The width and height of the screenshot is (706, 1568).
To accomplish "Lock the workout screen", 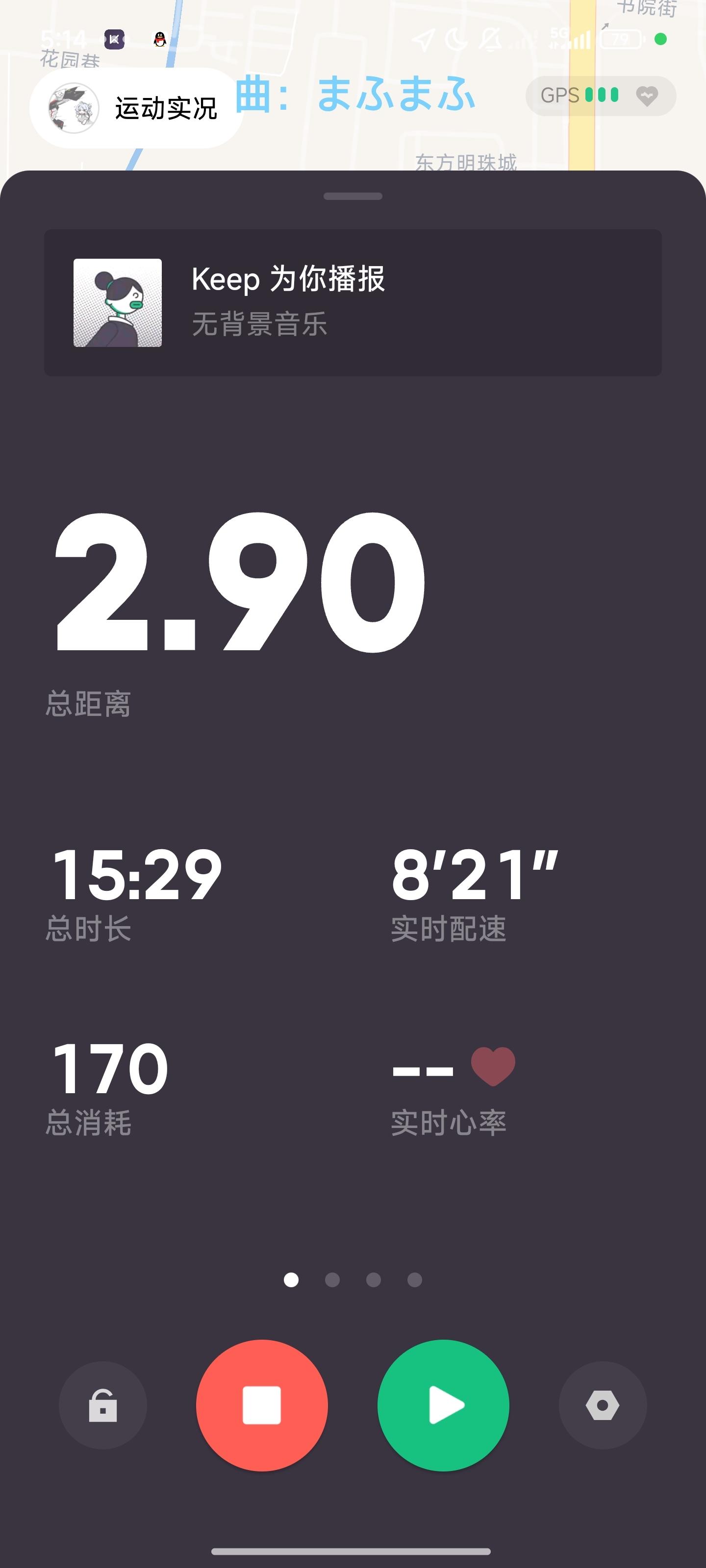I will click(x=103, y=1405).
